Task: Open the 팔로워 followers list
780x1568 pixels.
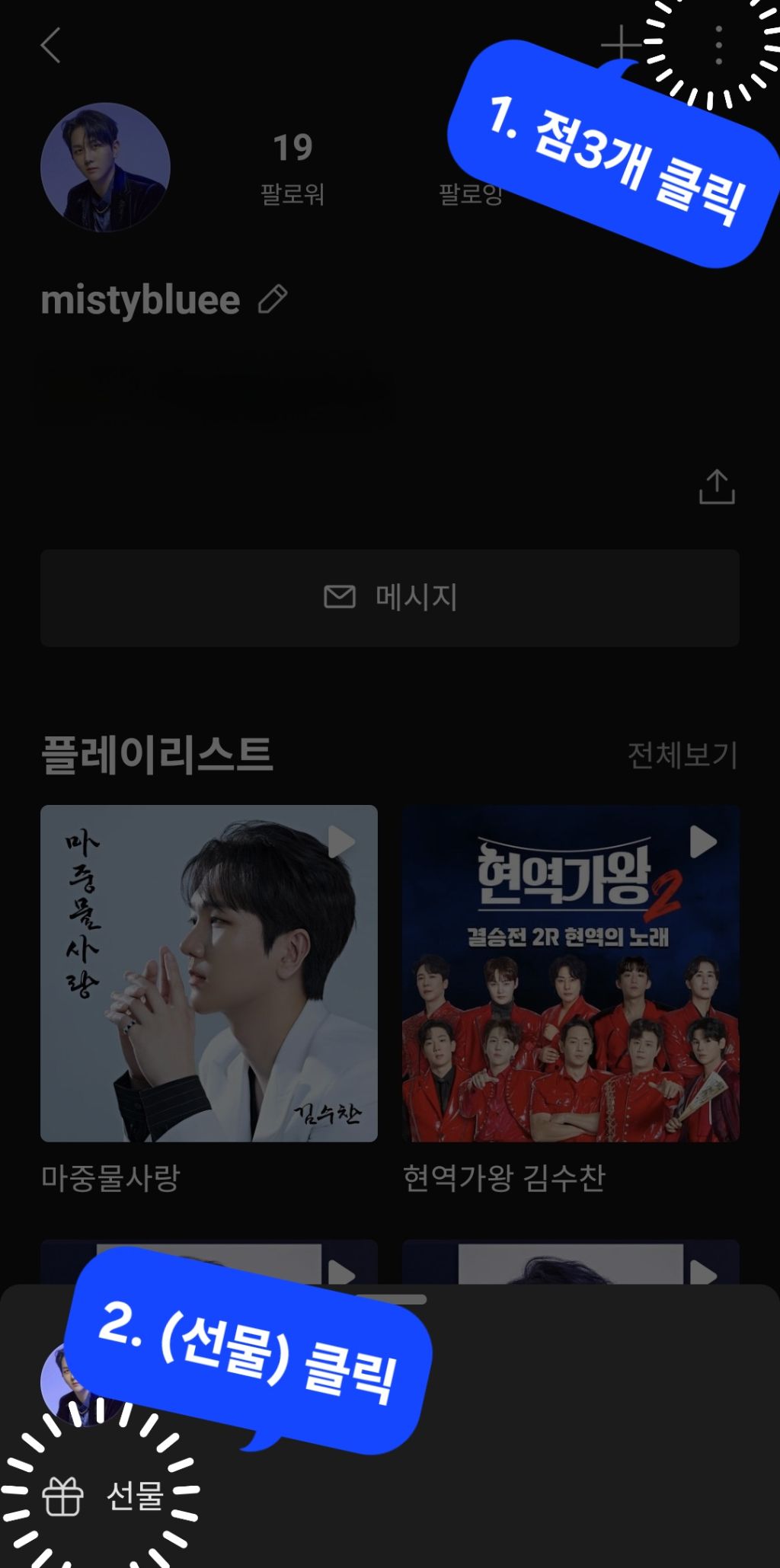Action: pyautogui.click(x=292, y=169)
